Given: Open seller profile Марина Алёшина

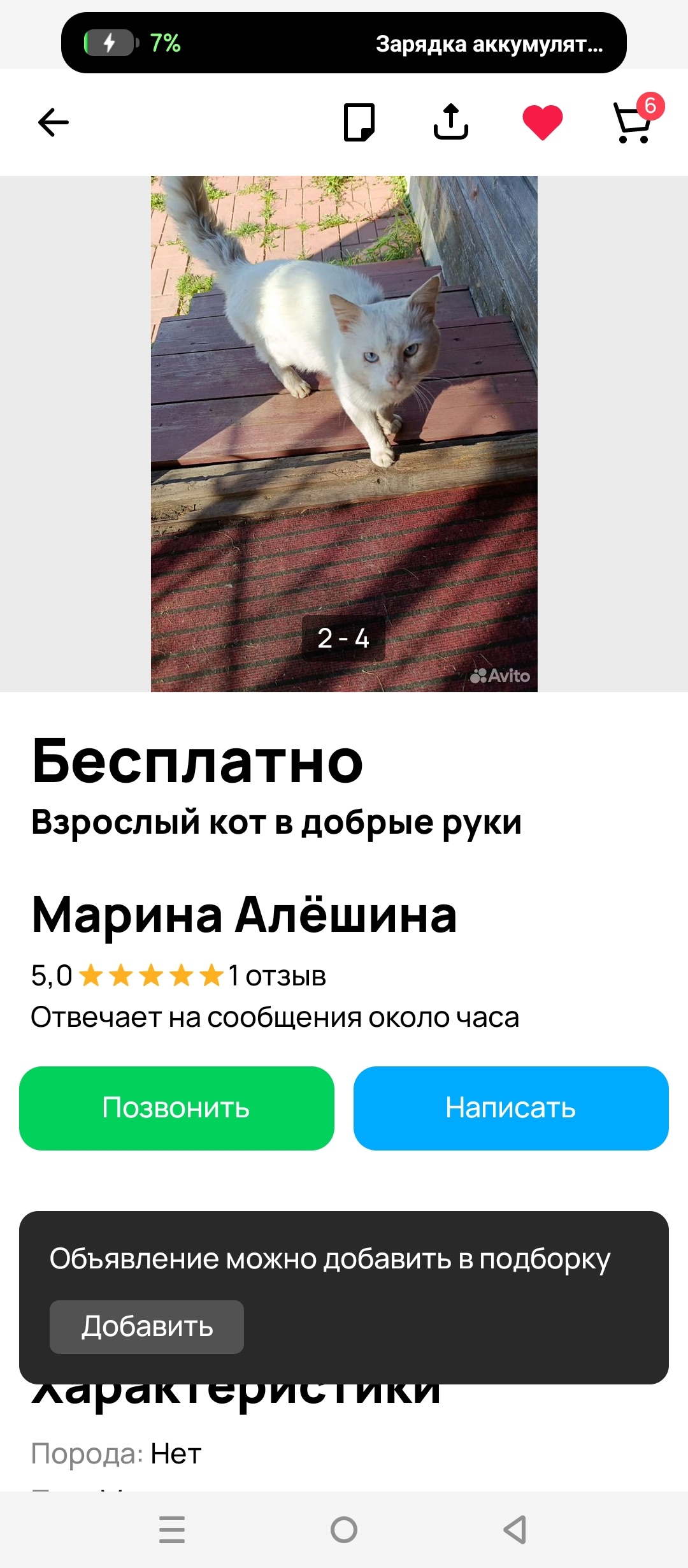Looking at the screenshot, I should tap(244, 915).
